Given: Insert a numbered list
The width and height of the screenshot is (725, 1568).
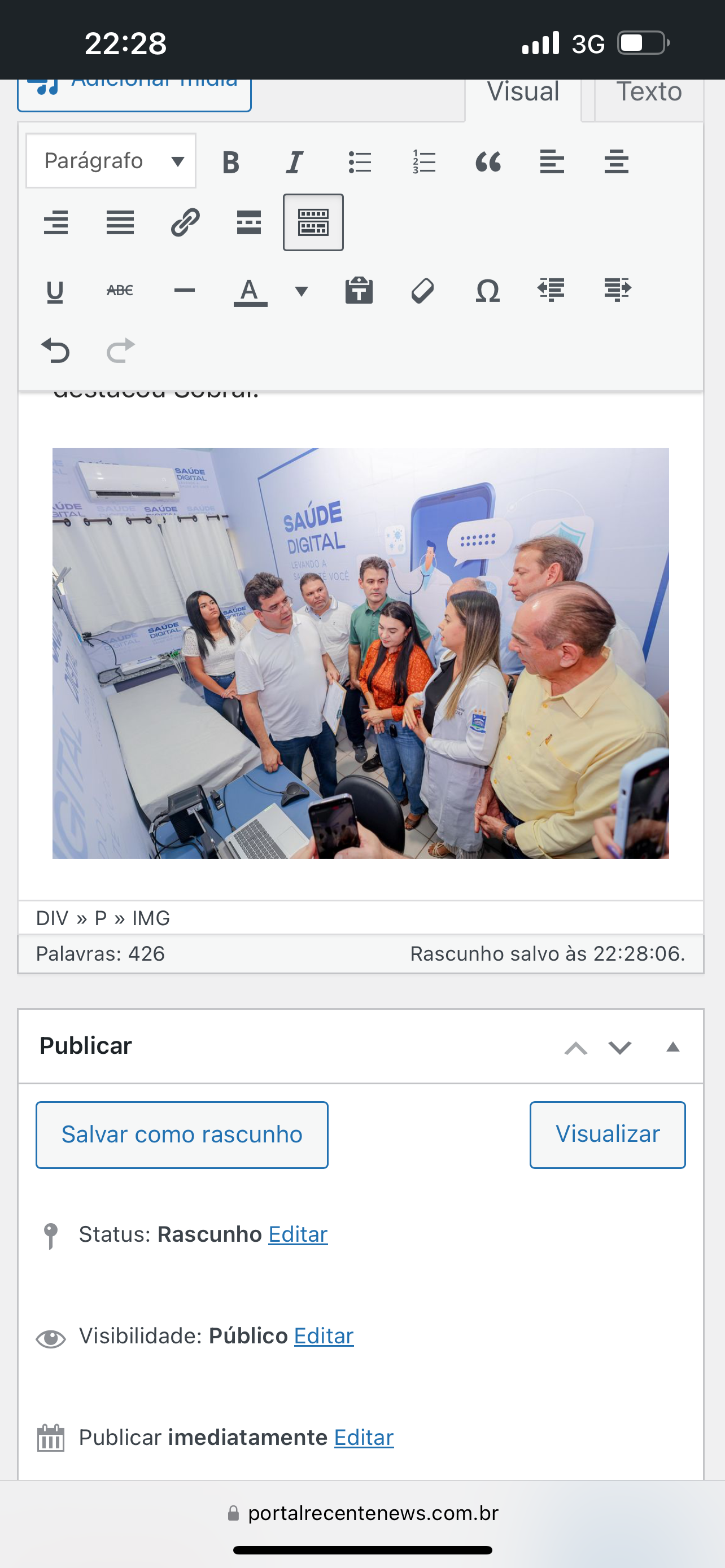Looking at the screenshot, I should (x=423, y=163).
